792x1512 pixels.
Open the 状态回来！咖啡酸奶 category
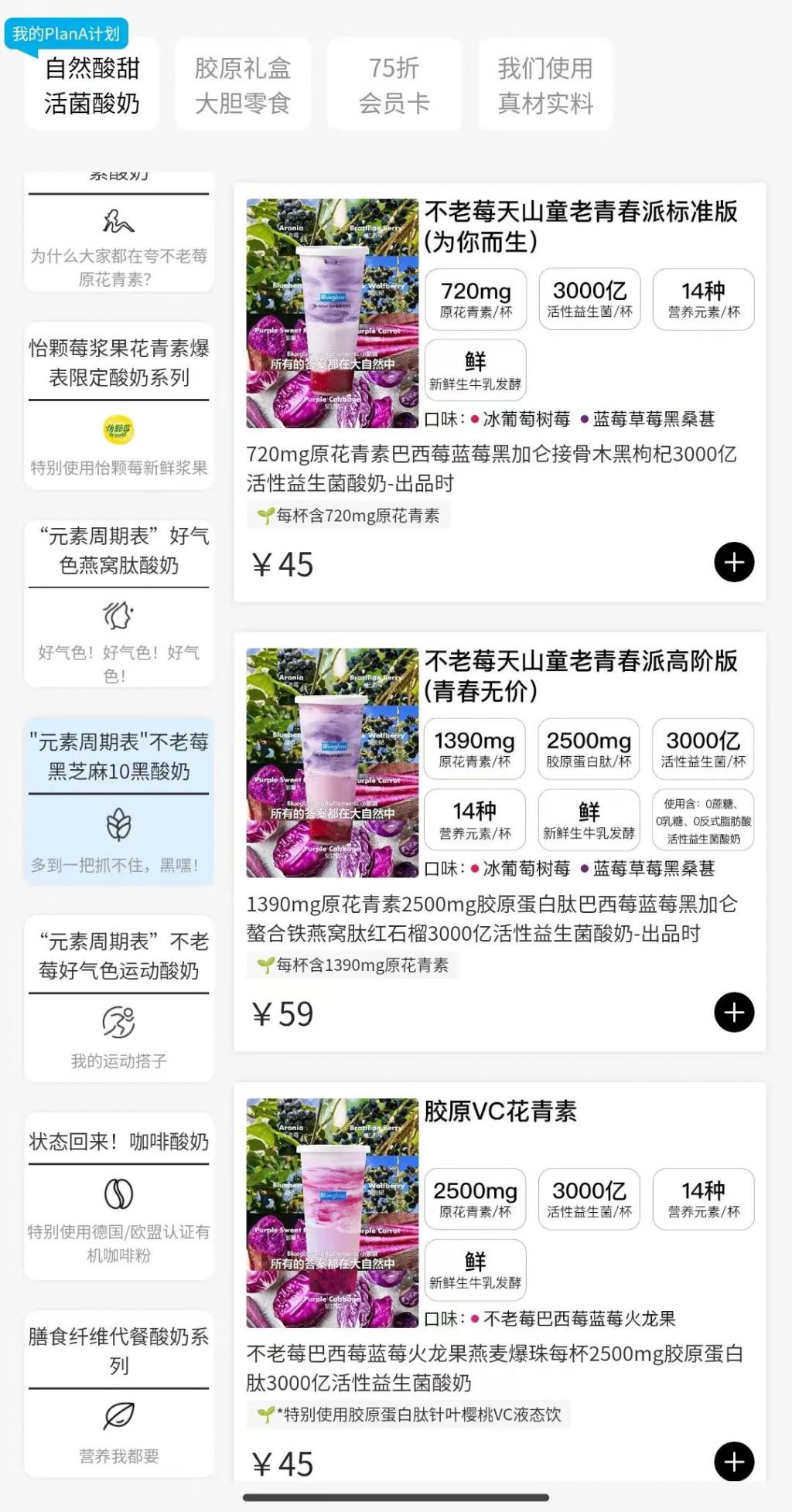click(119, 1195)
